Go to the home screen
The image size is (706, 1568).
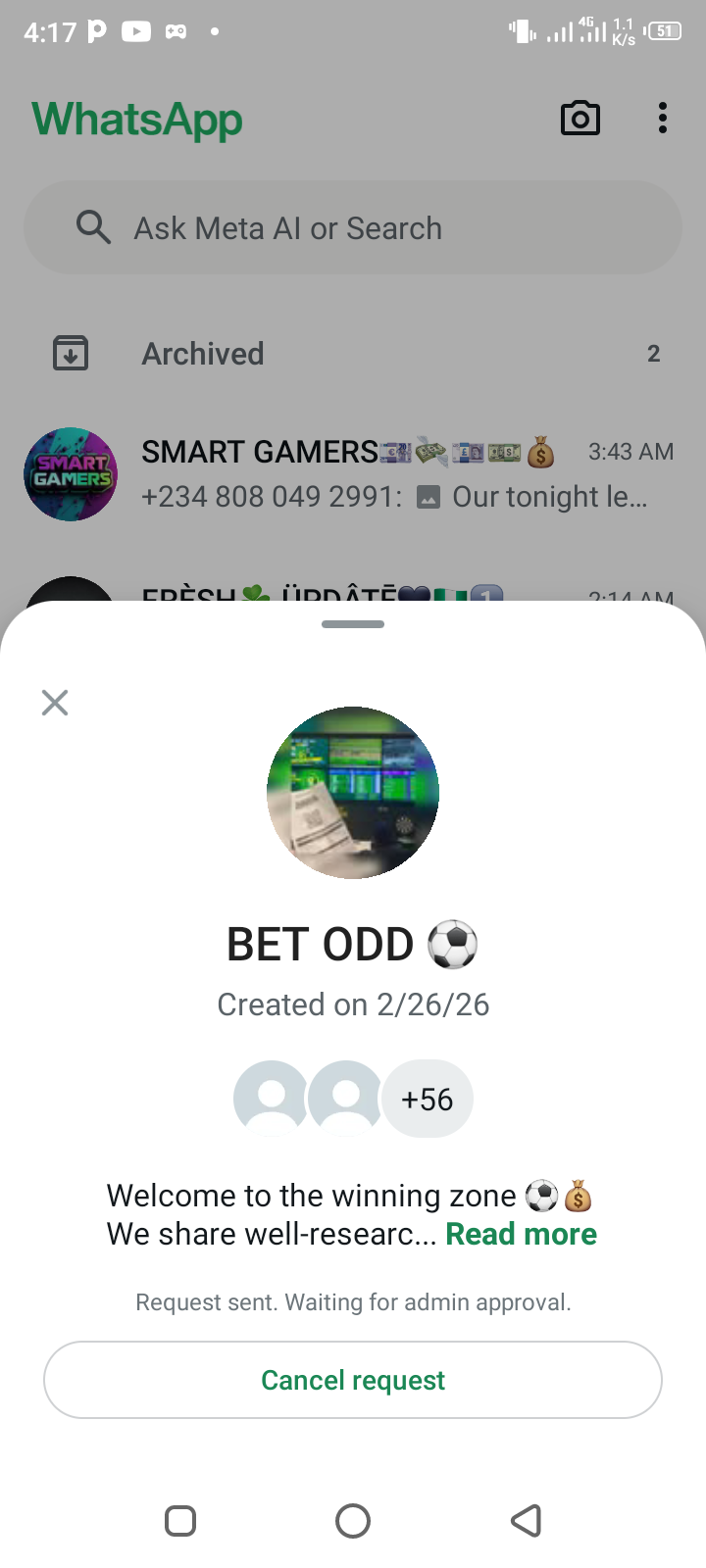pyautogui.click(x=353, y=1521)
